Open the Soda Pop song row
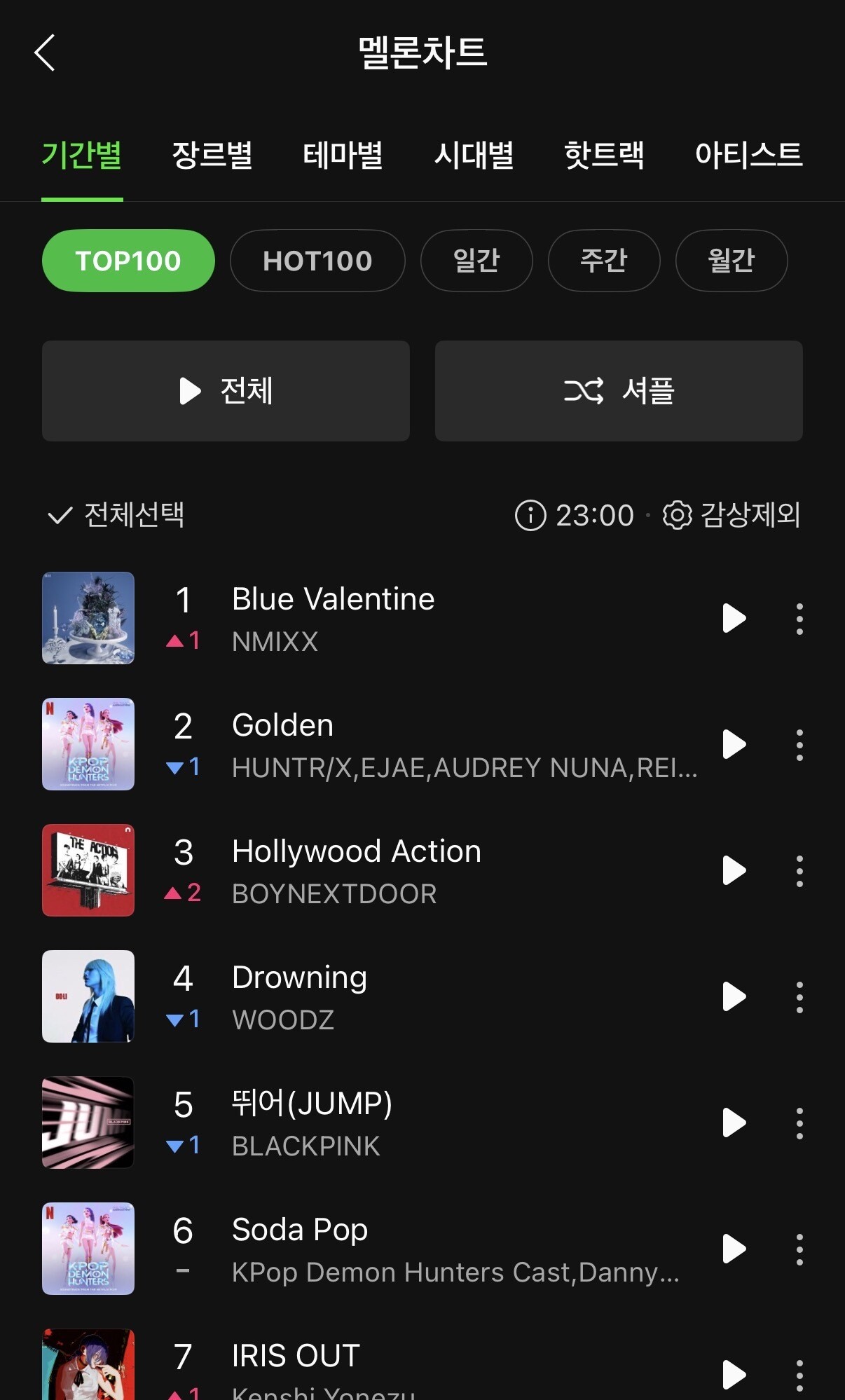Image resolution: width=845 pixels, height=1400 pixels. (x=420, y=1249)
